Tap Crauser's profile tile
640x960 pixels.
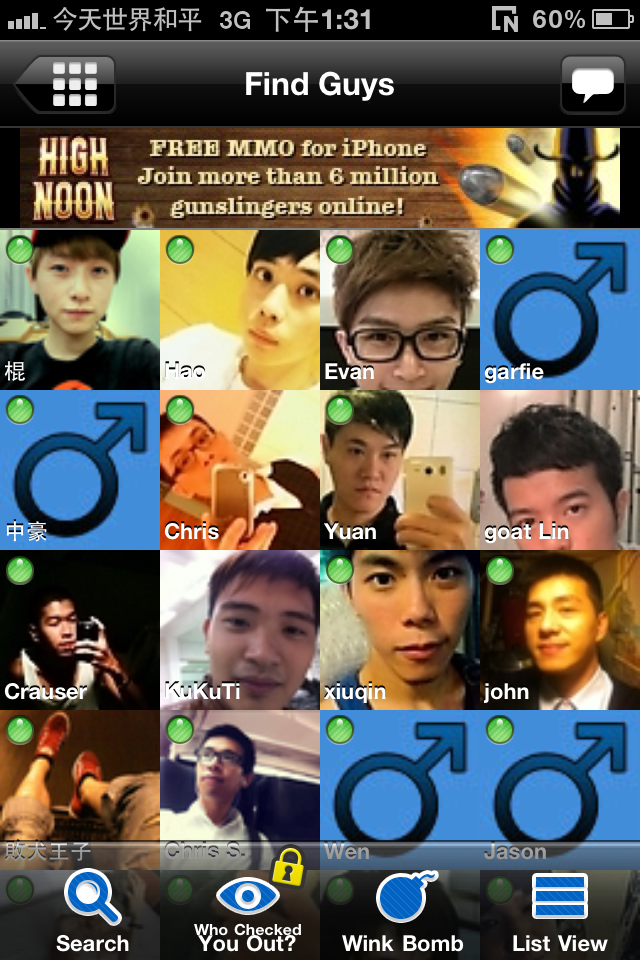coord(80,630)
